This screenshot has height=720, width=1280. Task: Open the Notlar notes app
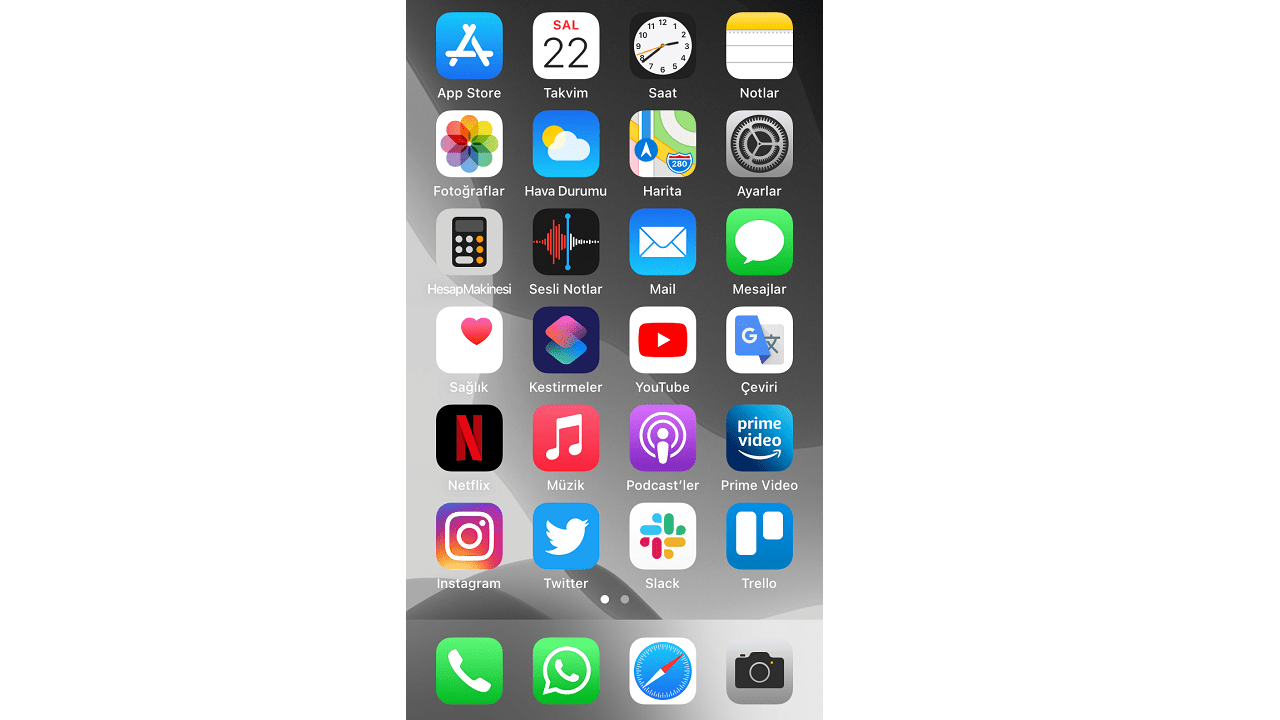(759, 46)
